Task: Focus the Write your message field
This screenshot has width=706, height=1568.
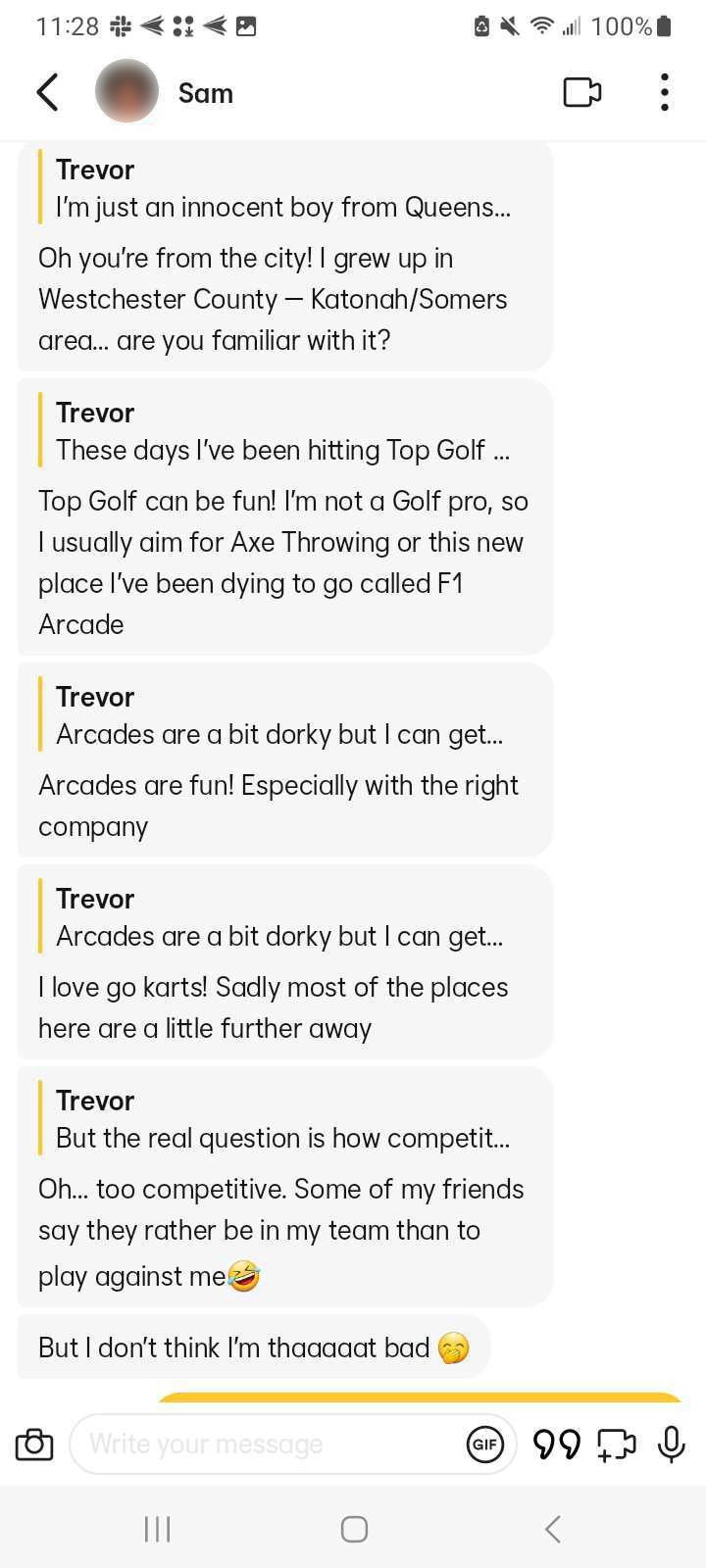Action: (265, 1444)
